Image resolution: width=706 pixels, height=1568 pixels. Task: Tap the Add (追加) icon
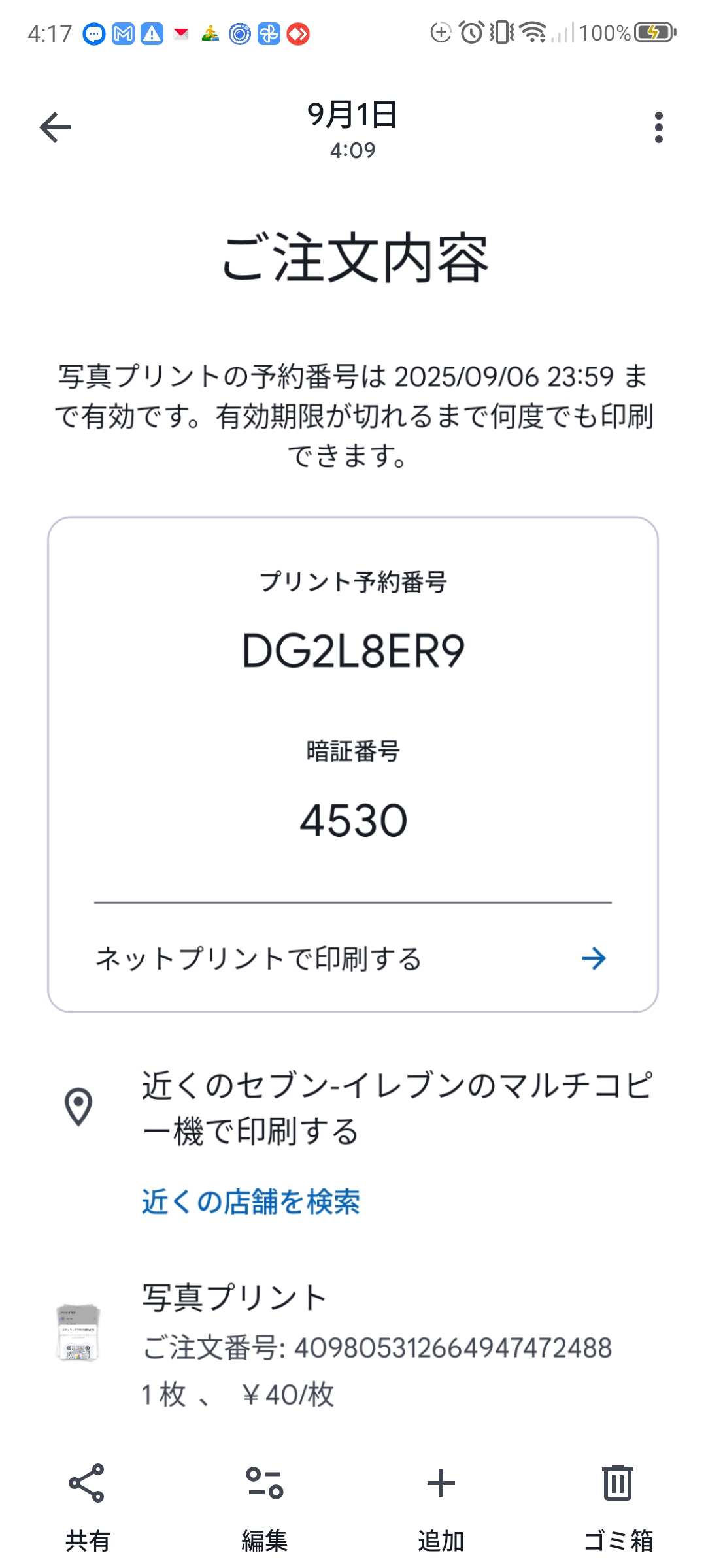click(441, 1483)
